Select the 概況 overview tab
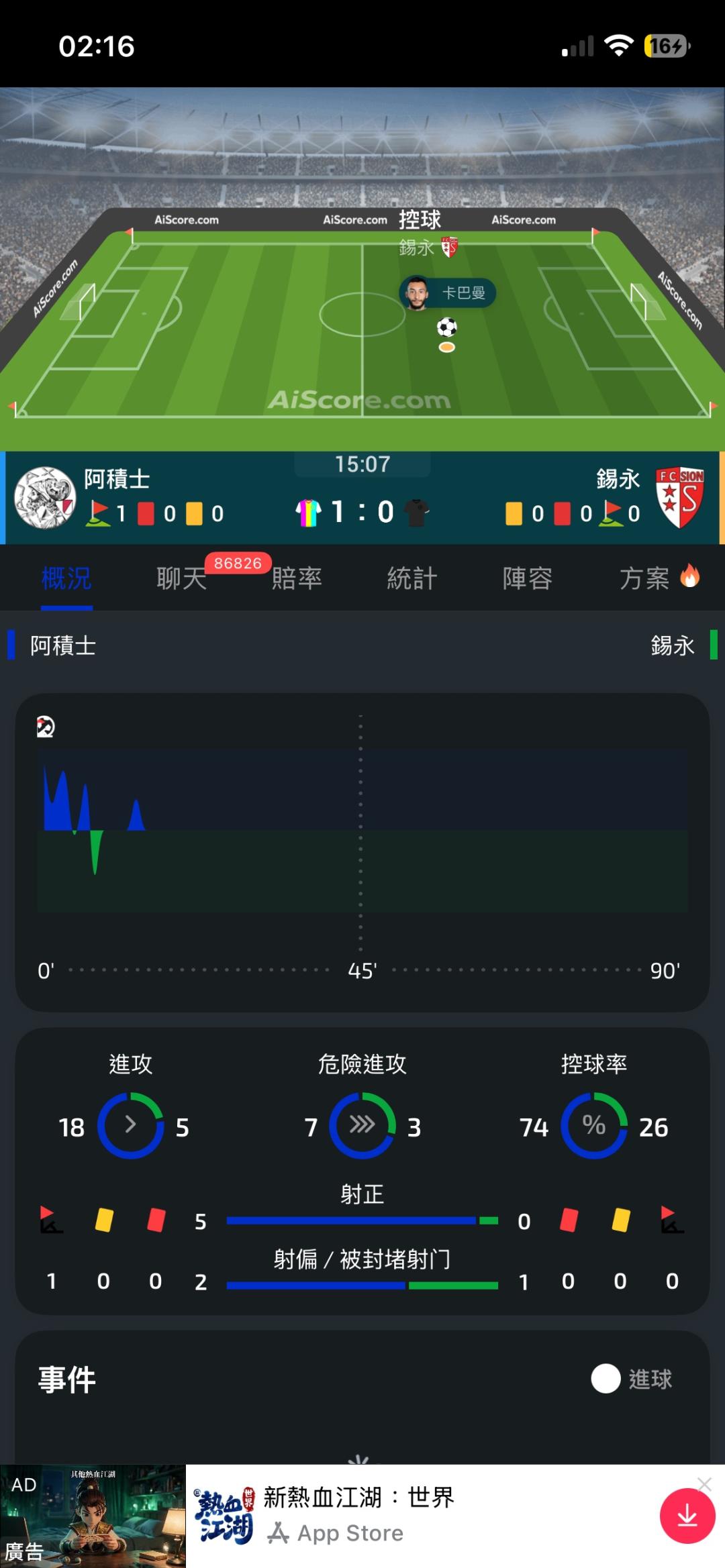 point(66,578)
